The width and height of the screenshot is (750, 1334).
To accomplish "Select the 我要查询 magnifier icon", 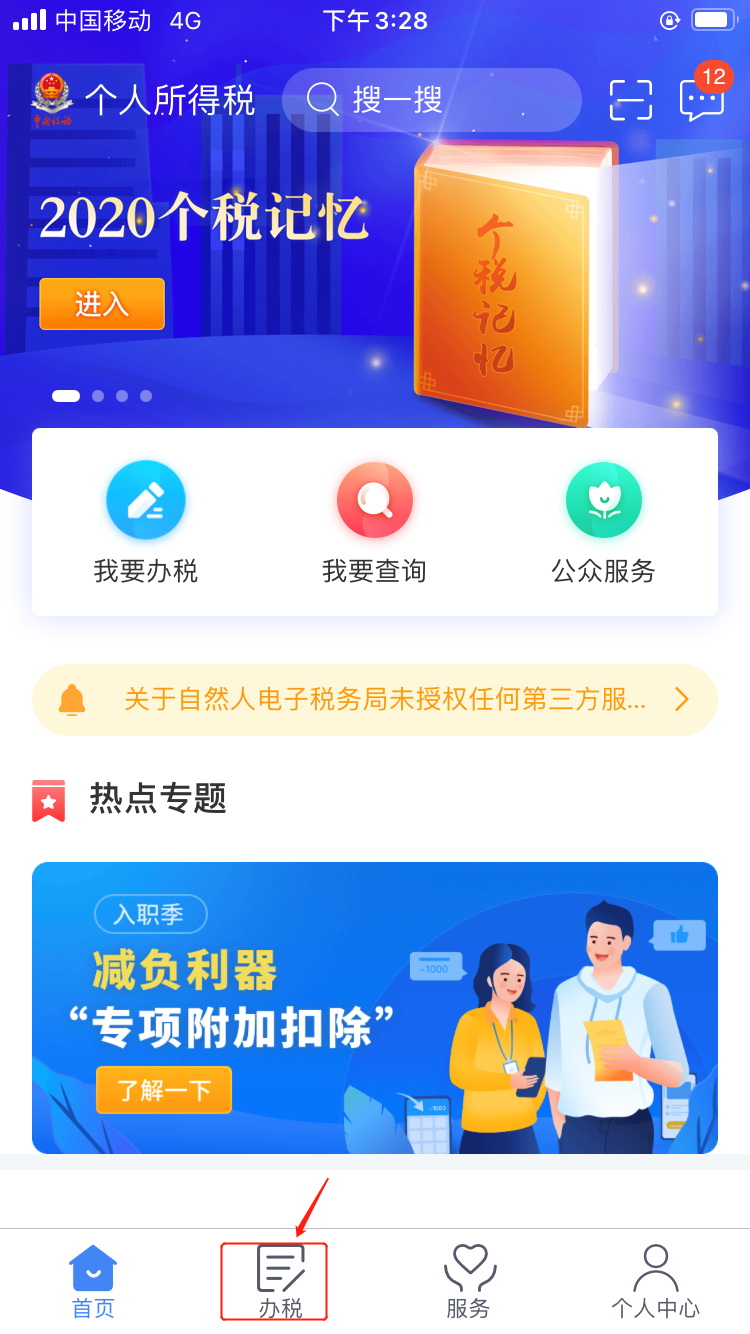I will (374, 500).
